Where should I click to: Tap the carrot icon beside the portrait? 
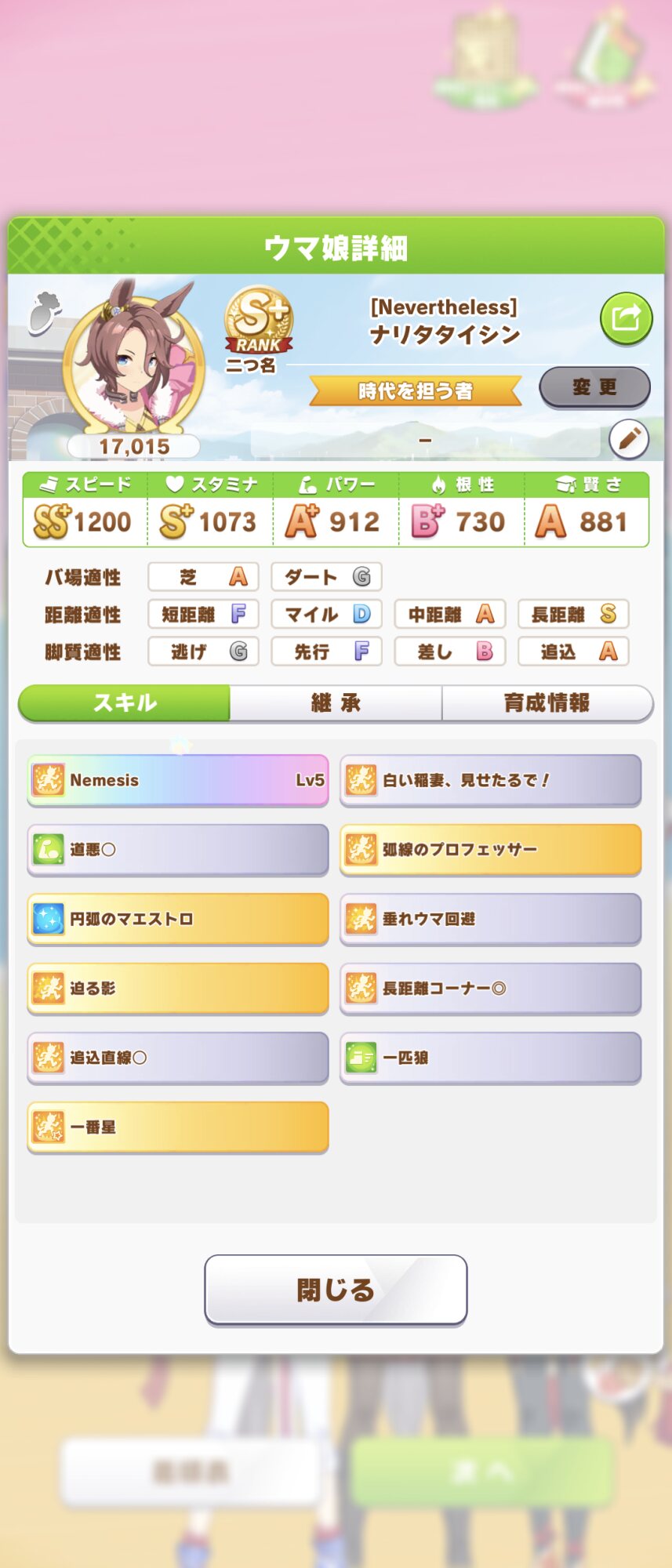click(45, 314)
